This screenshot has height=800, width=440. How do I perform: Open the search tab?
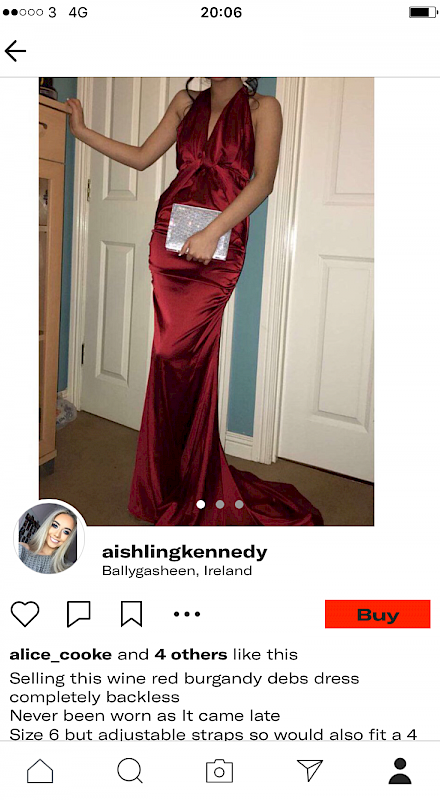[130, 770]
